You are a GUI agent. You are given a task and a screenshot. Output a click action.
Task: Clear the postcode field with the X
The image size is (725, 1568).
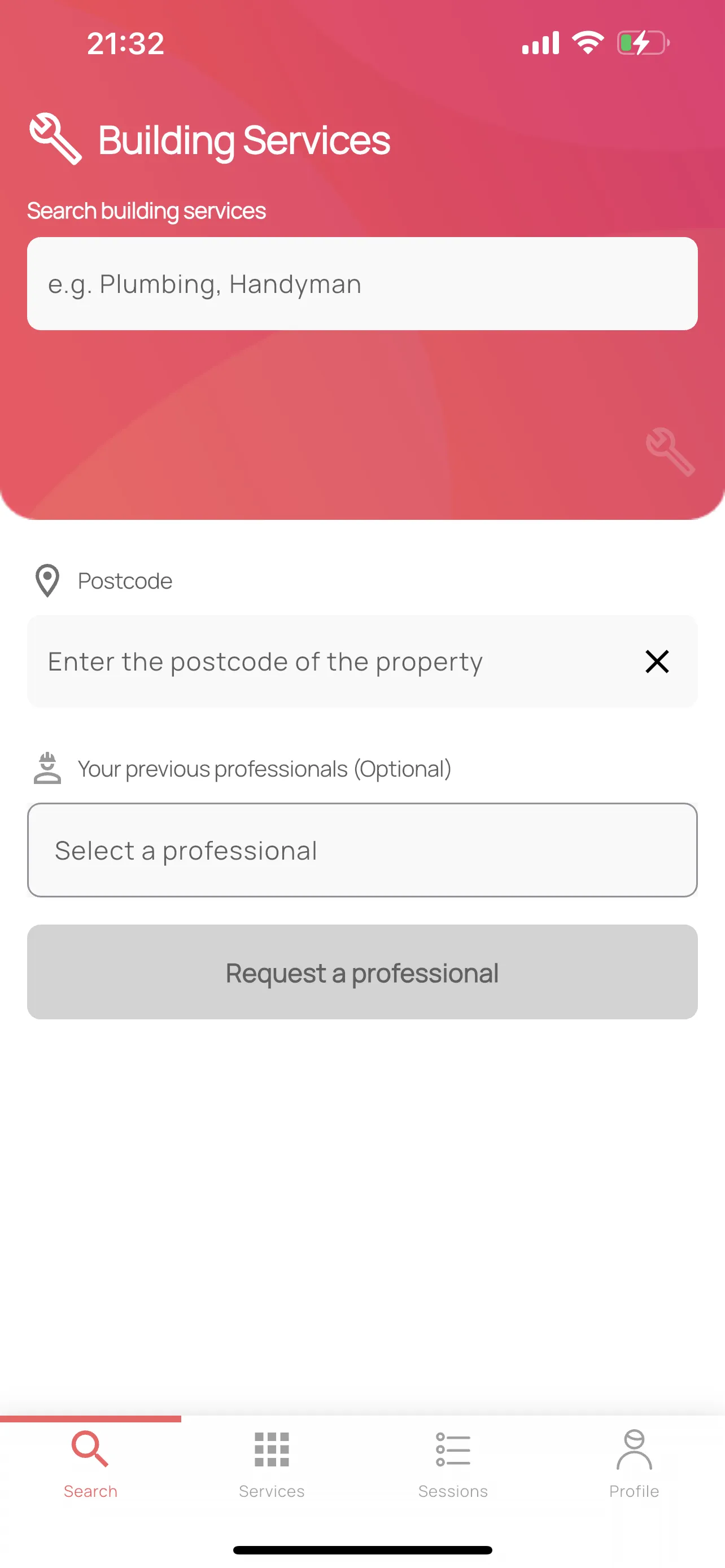tap(657, 662)
